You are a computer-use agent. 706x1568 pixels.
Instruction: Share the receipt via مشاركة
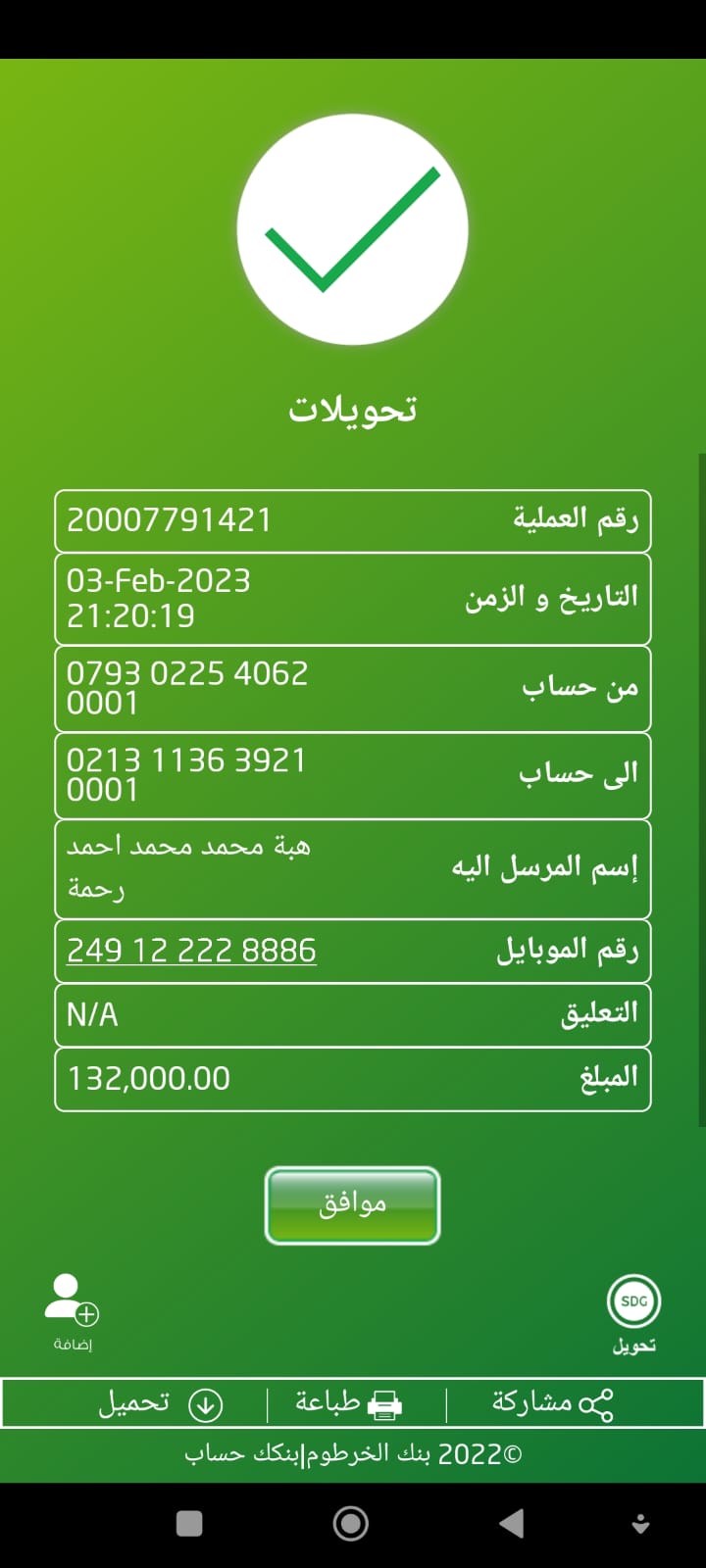(553, 1404)
